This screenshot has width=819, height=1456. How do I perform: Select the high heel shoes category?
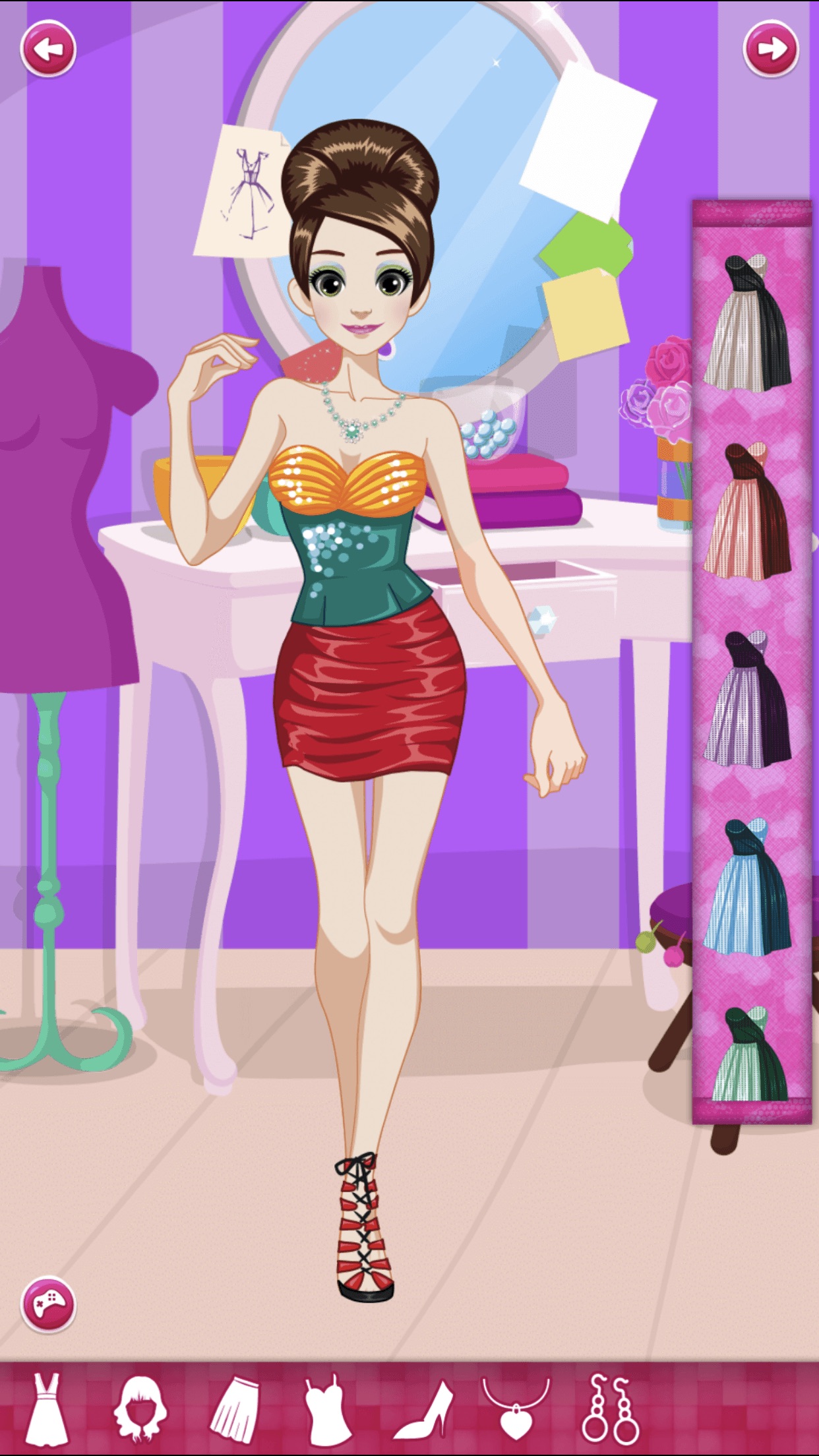pyautogui.click(x=425, y=1411)
